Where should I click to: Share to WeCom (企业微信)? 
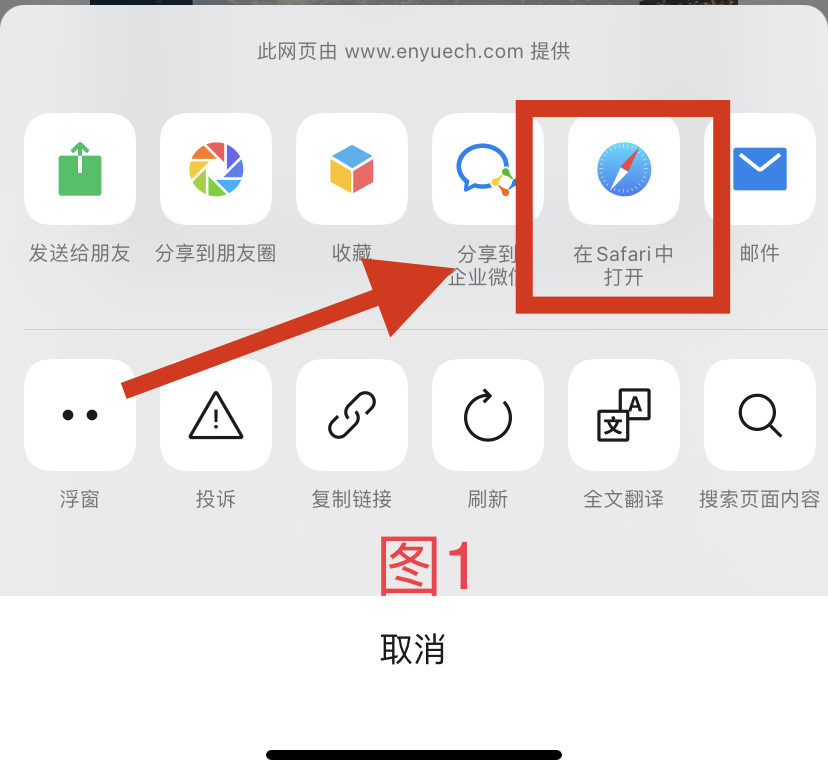[x=487, y=169]
